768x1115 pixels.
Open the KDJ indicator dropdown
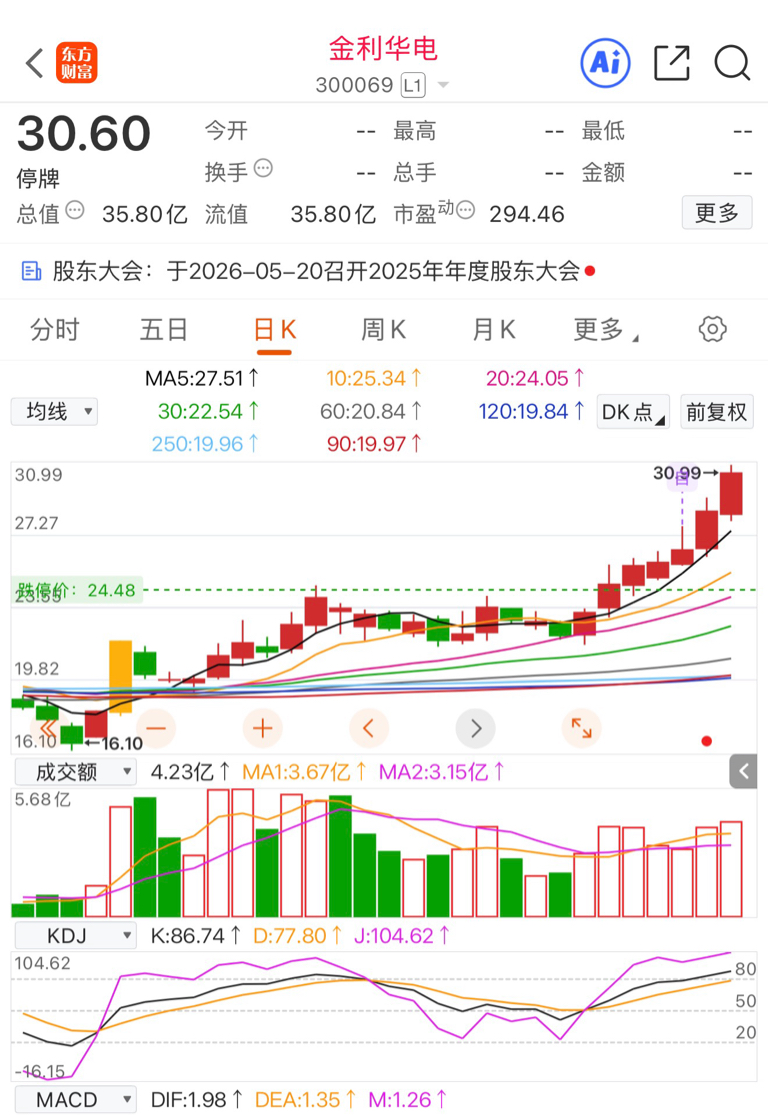[75, 936]
